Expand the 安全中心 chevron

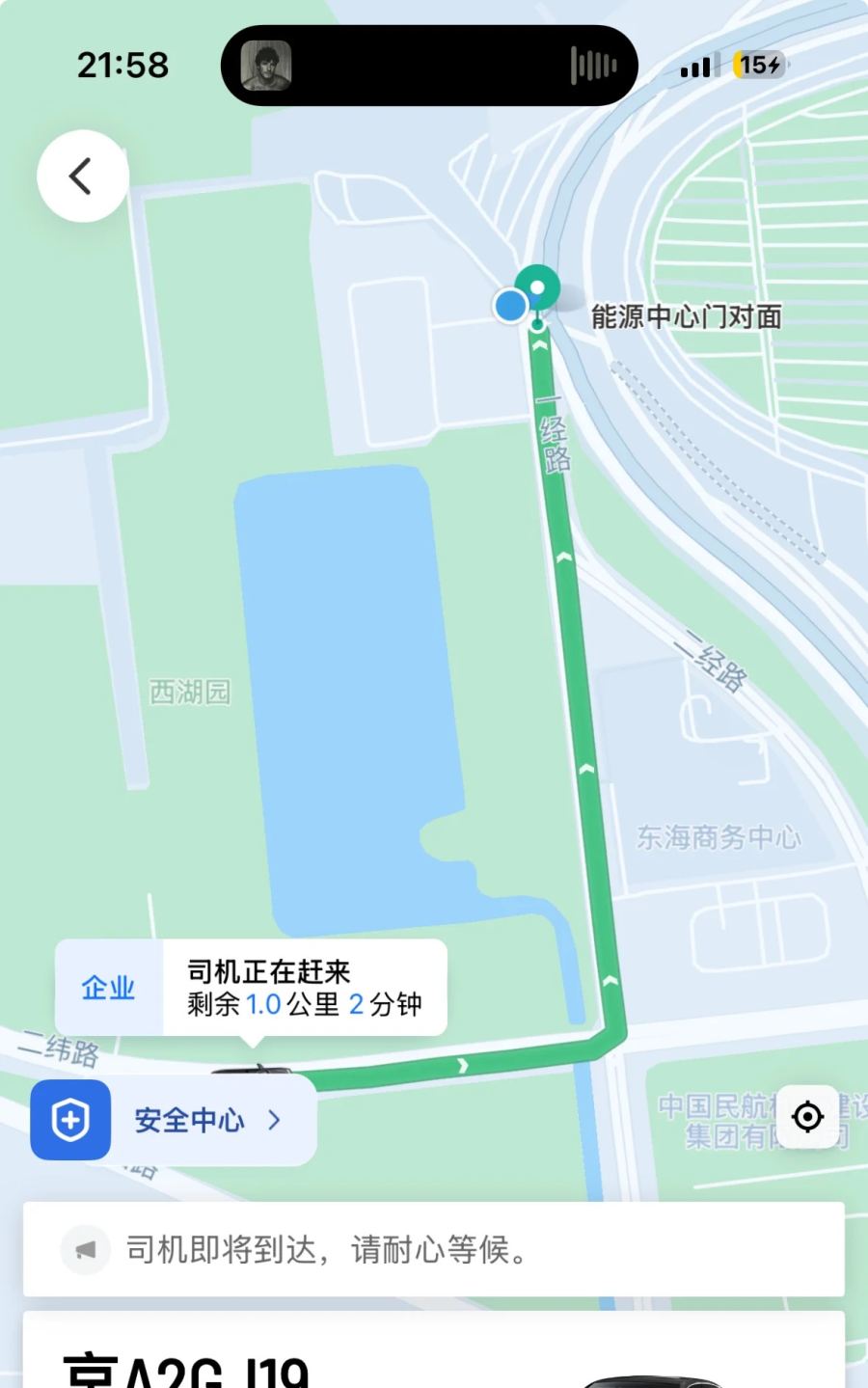pyautogui.click(x=275, y=1121)
